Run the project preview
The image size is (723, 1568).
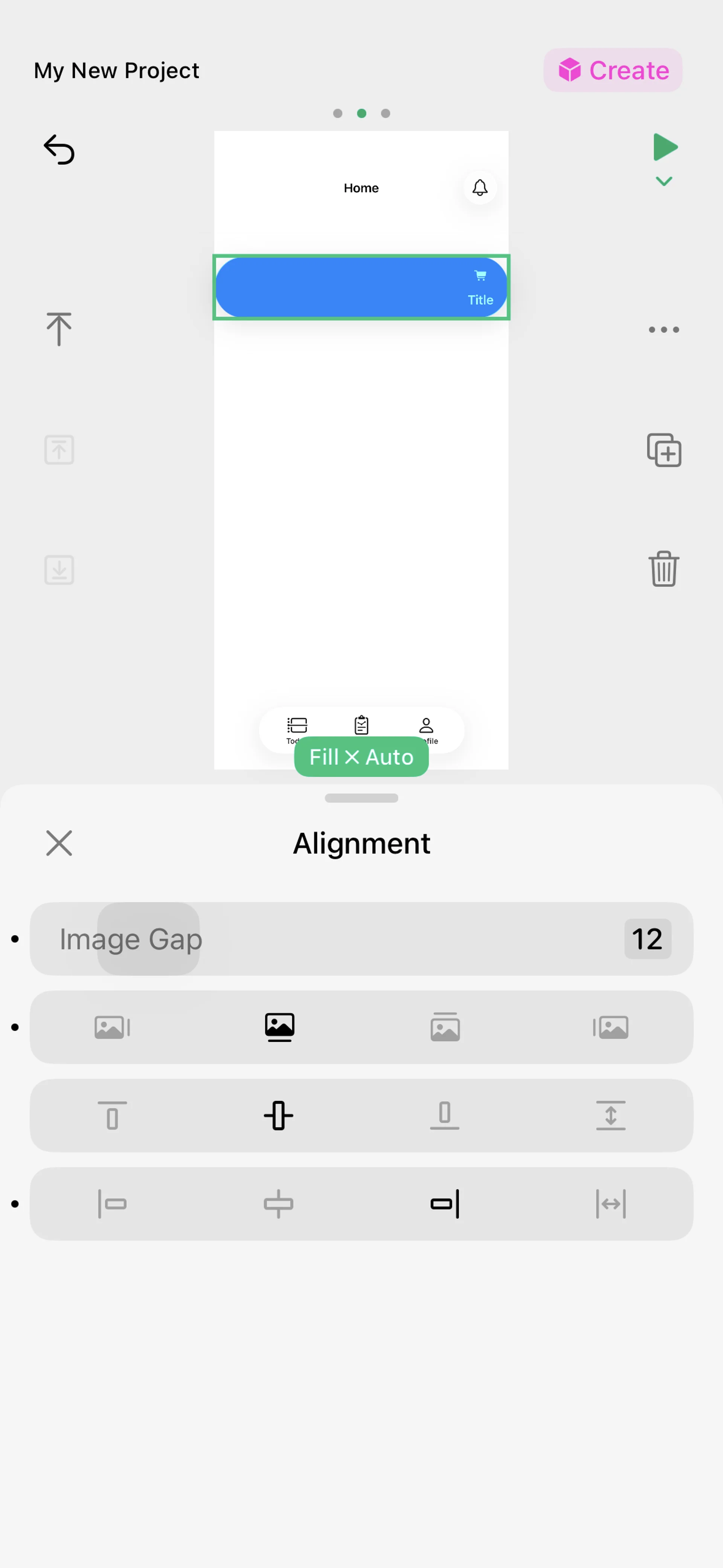click(x=665, y=147)
